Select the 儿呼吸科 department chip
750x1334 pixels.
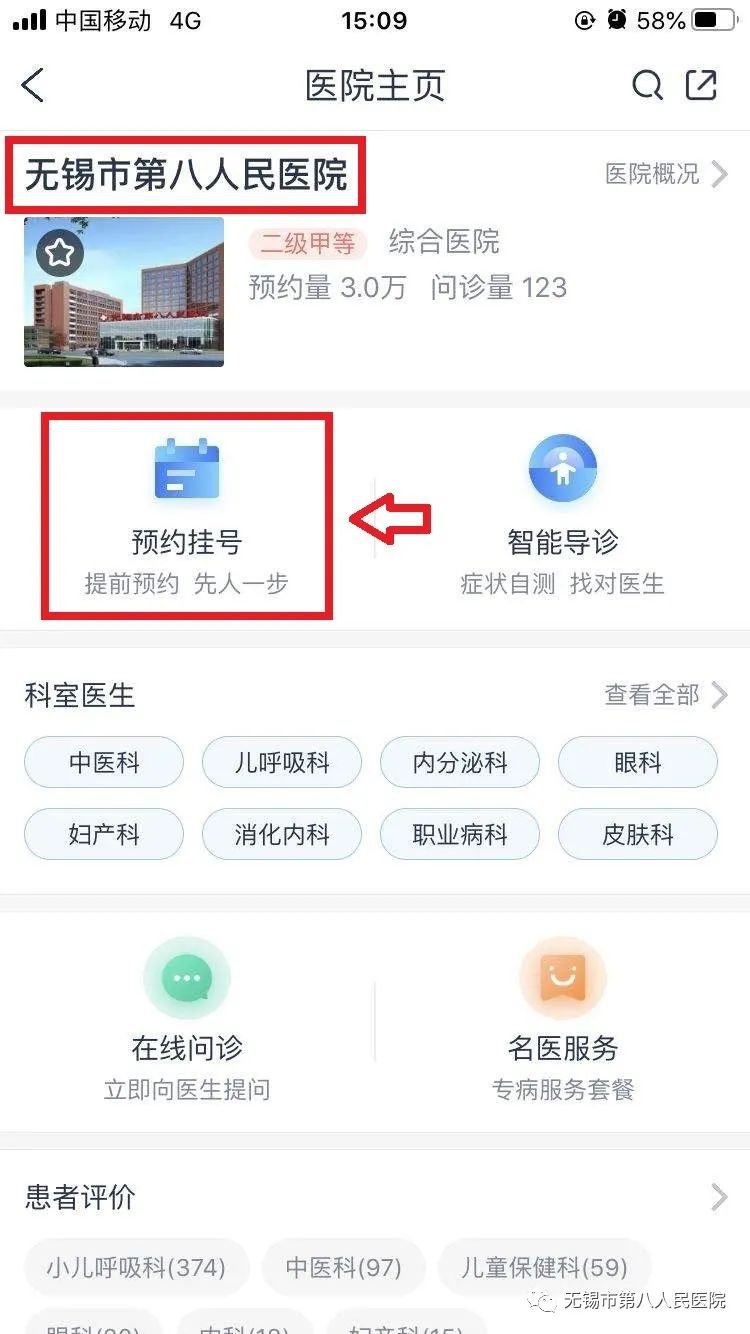point(282,763)
